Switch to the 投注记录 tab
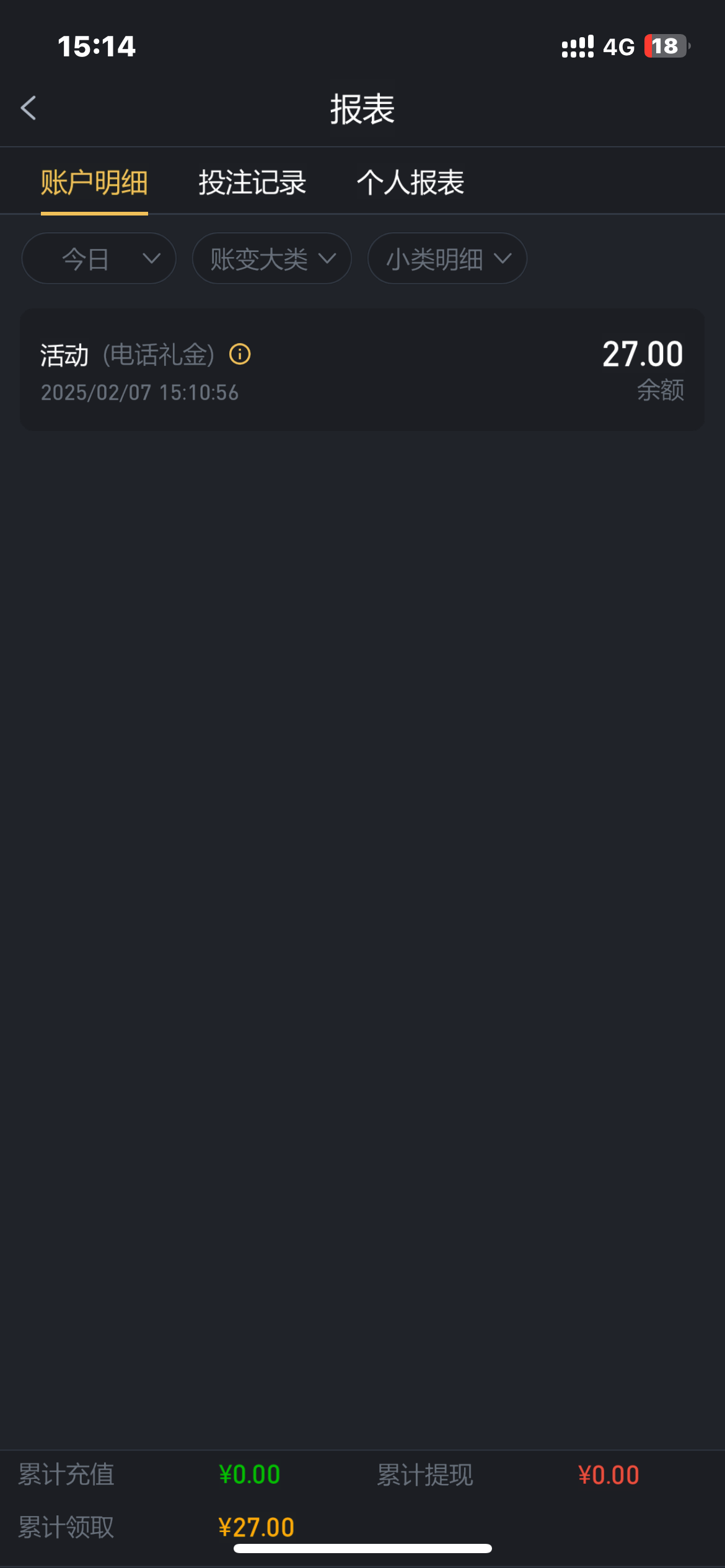This screenshot has width=725, height=1568. point(252,183)
